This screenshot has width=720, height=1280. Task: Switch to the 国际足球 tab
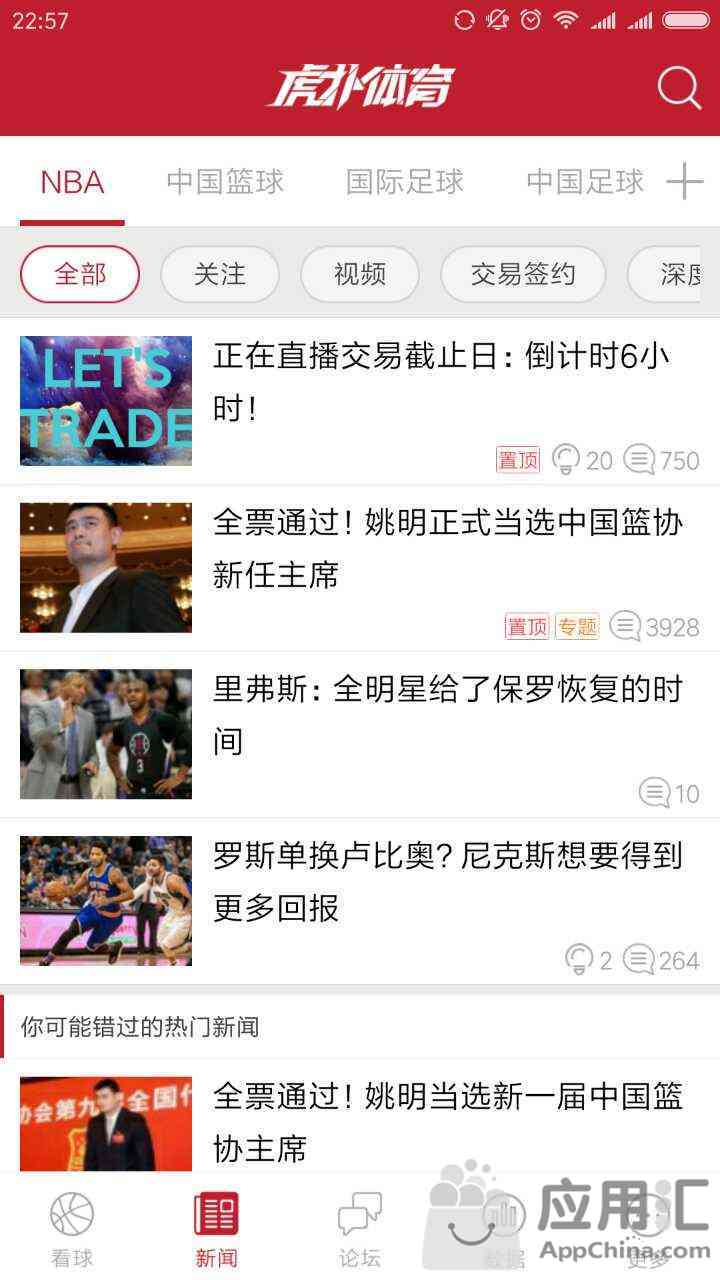point(405,182)
